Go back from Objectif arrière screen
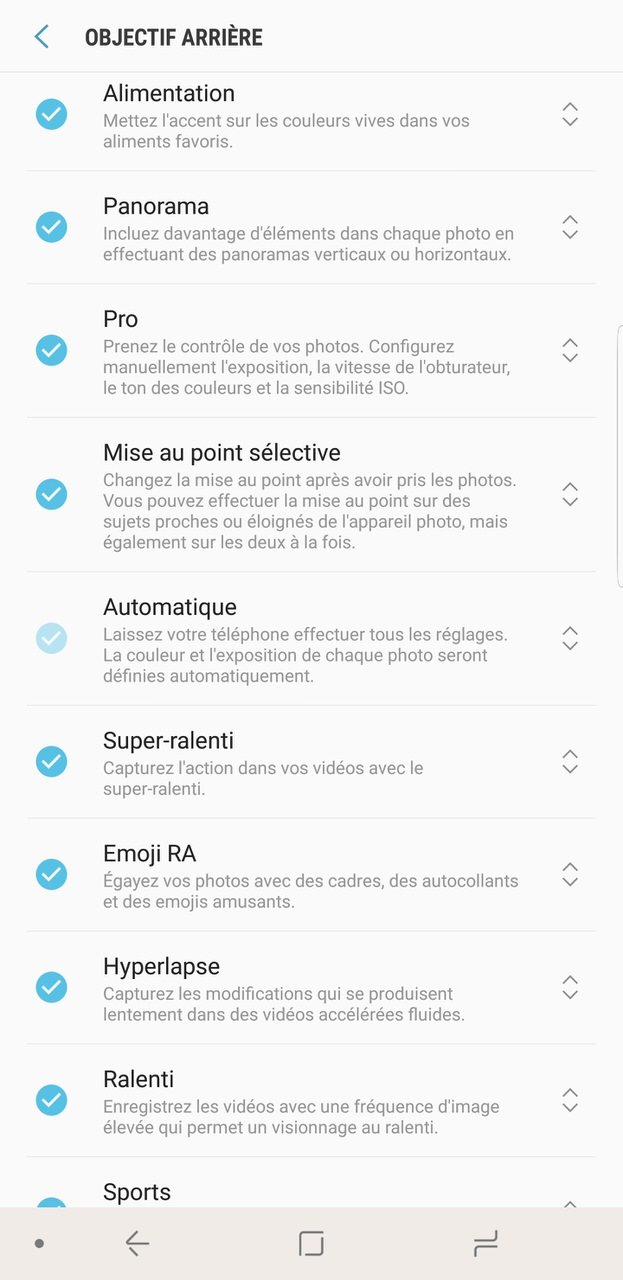Screen dimensions: 623x1280 [x=41, y=37]
